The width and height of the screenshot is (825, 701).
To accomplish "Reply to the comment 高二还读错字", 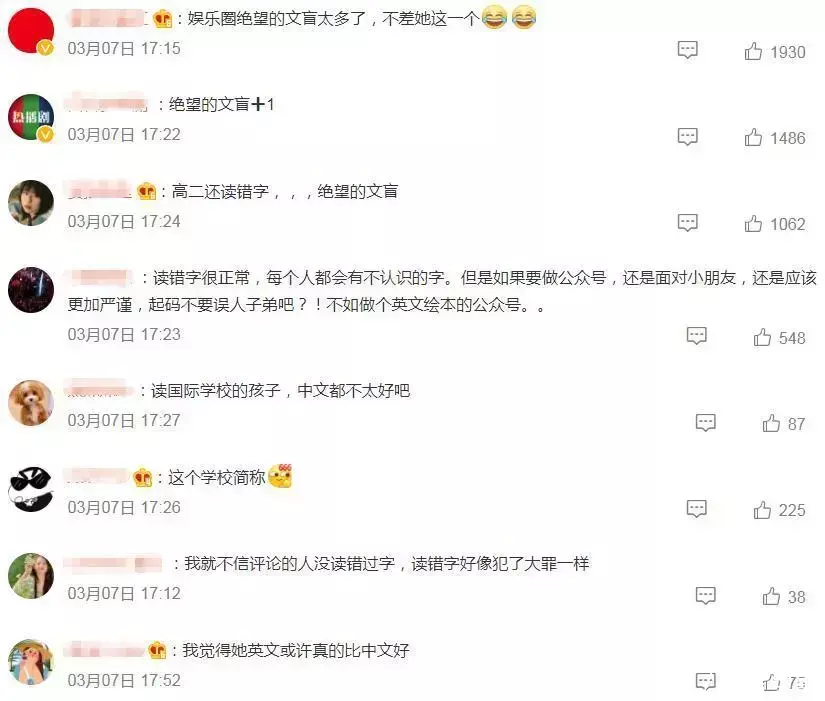I will pos(687,223).
